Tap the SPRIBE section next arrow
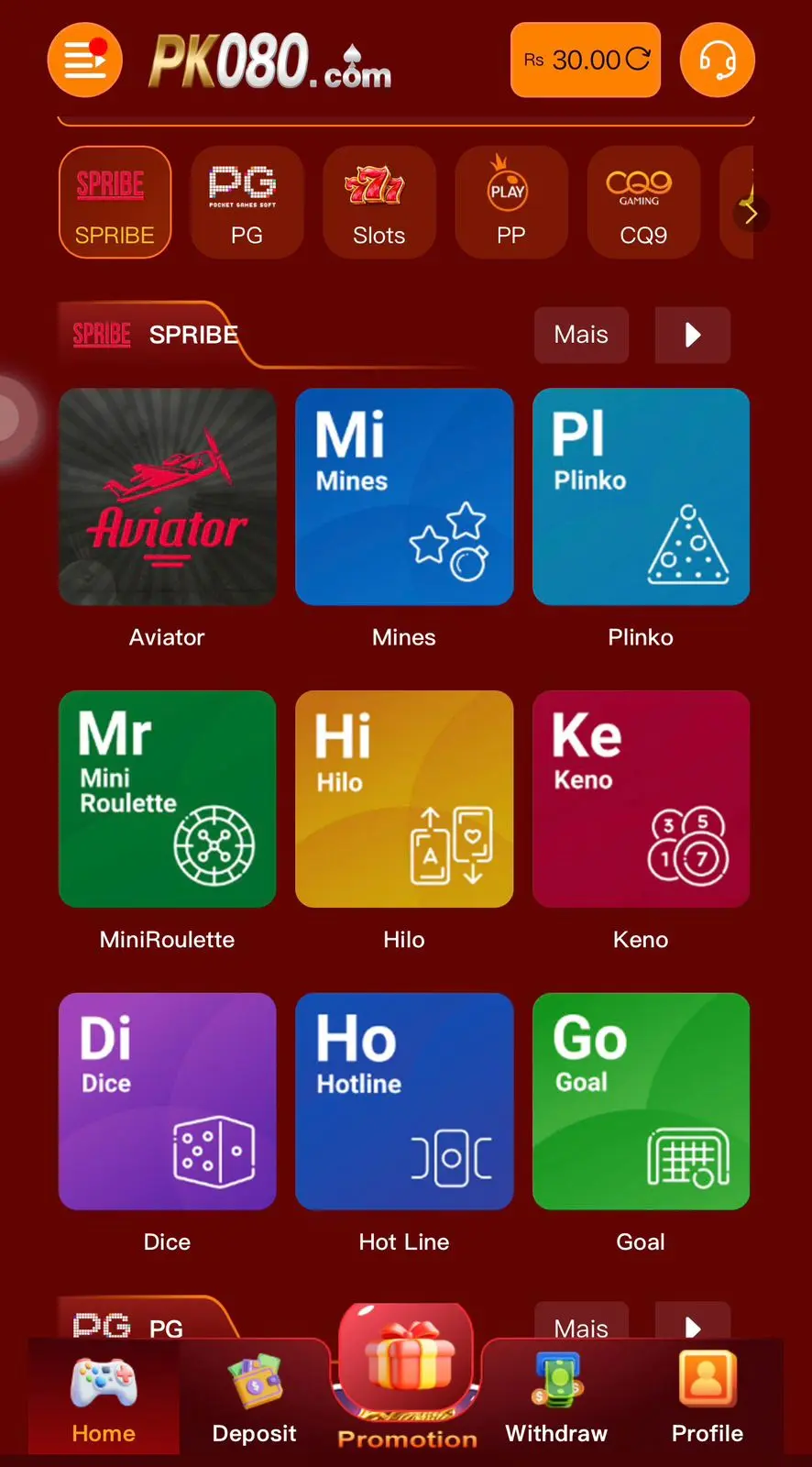 (692, 335)
